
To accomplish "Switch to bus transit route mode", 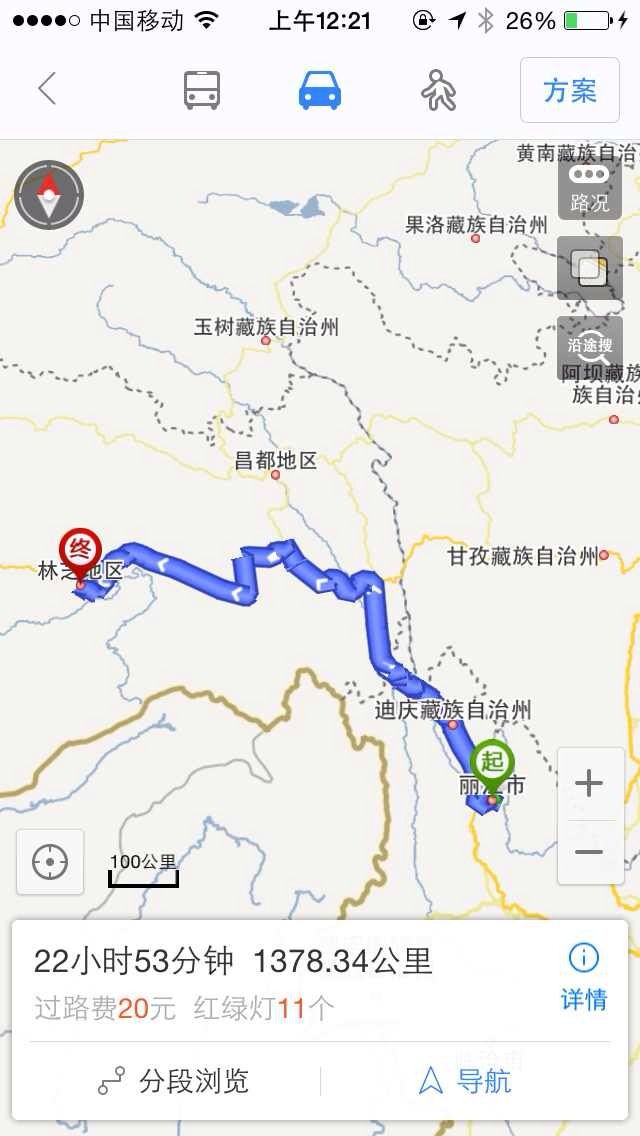I will (x=201, y=91).
